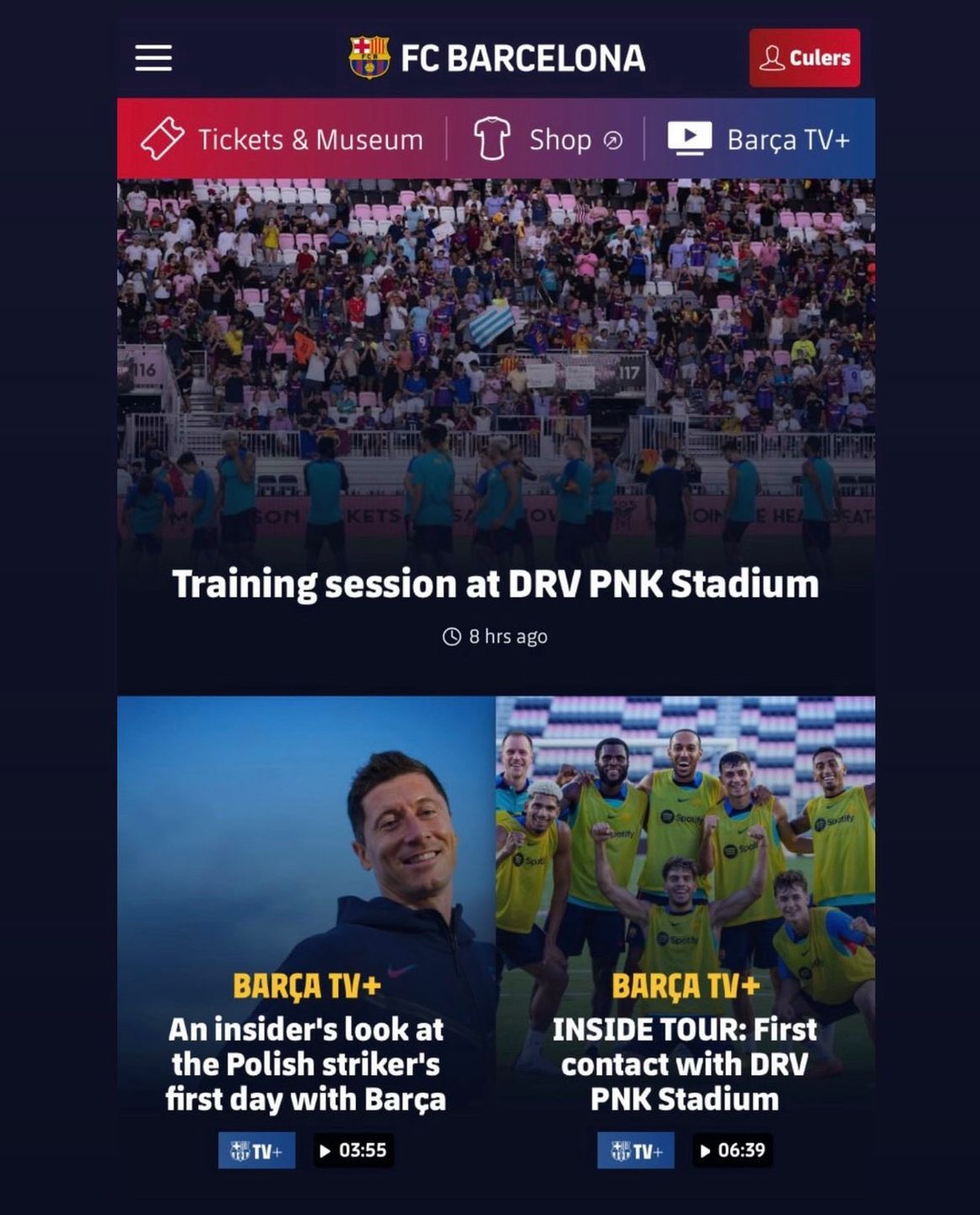Open the Shop link

[x=548, y=139]
